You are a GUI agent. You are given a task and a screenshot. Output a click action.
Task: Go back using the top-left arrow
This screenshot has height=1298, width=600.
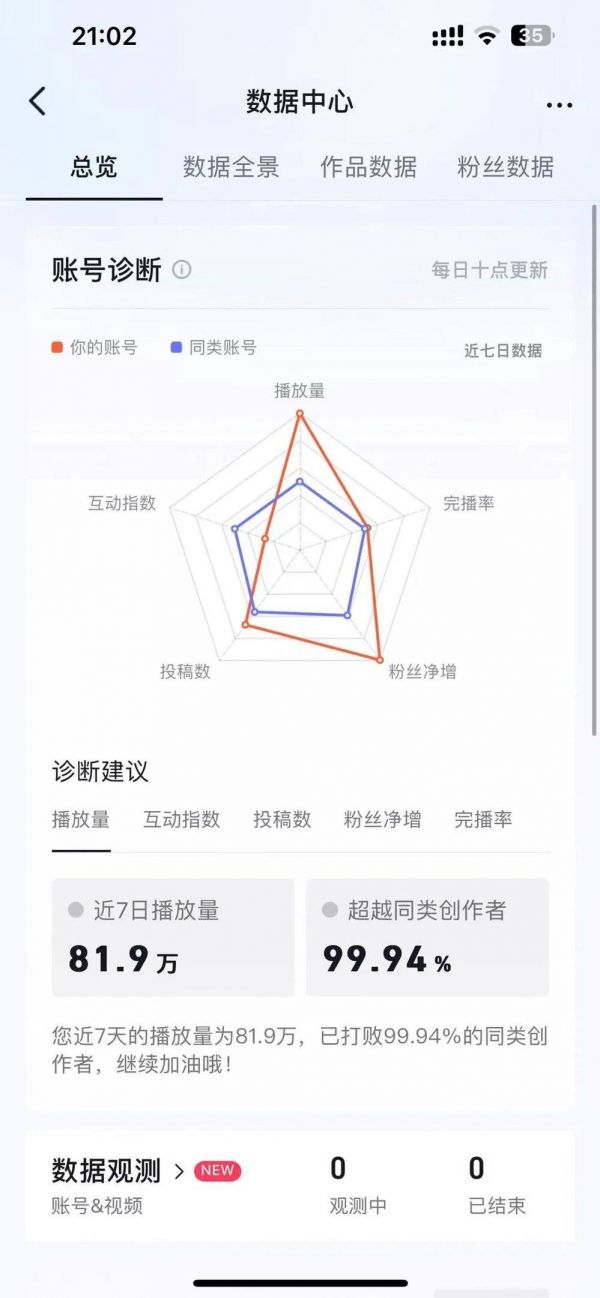click(38, 102)
